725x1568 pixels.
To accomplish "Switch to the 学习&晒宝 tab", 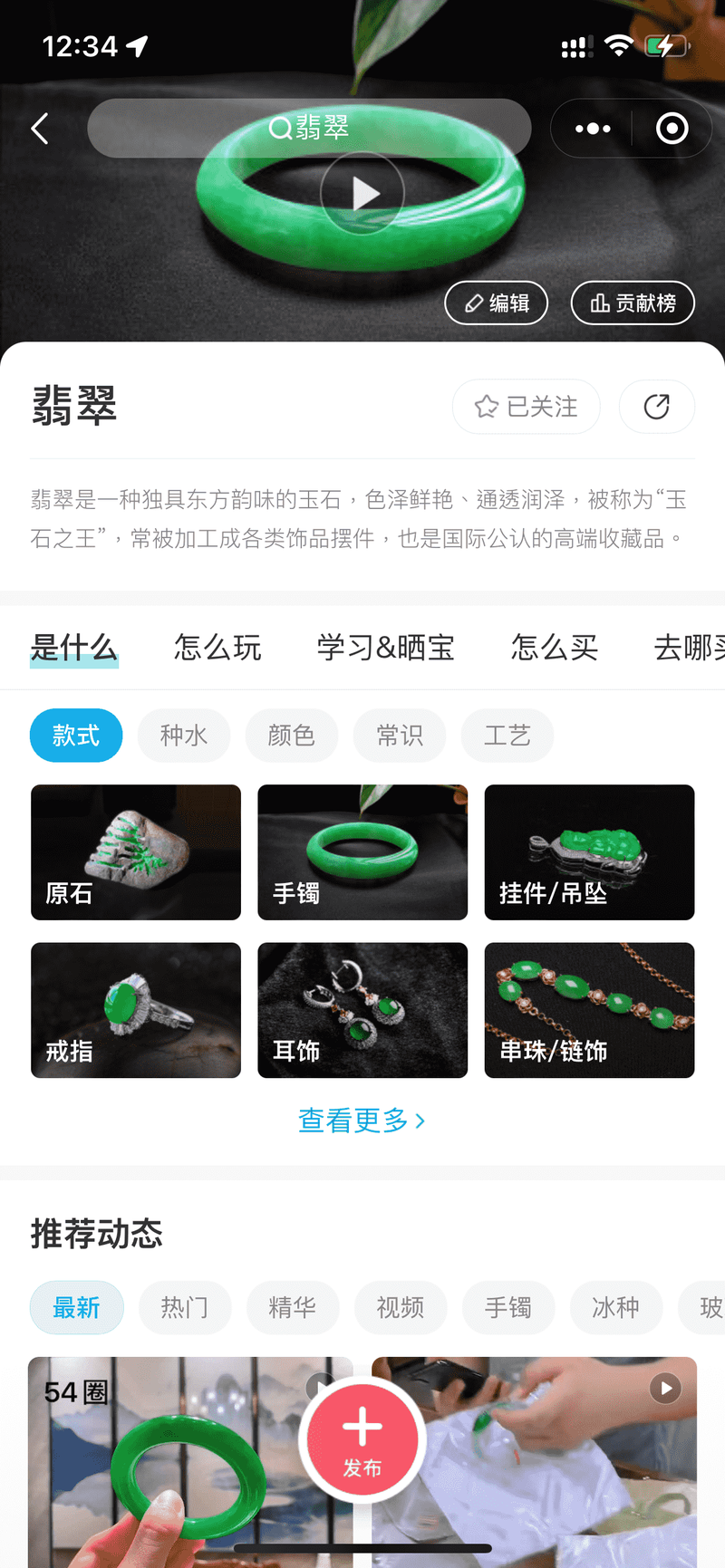I will [385, 648].
